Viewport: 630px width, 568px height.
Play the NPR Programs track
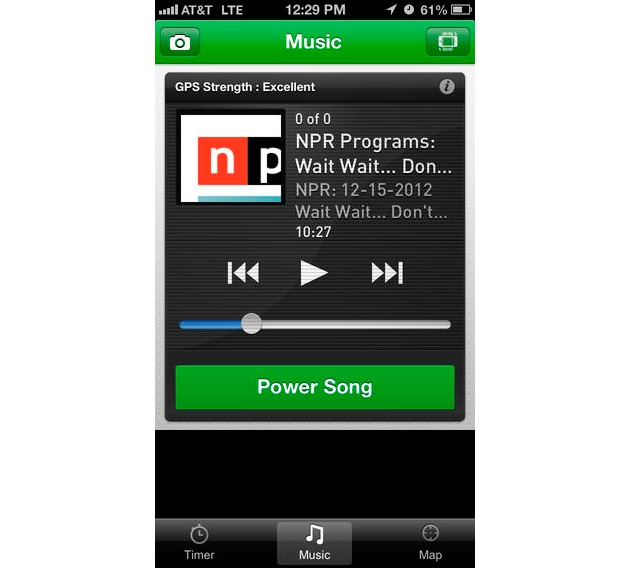click(314, 272)
